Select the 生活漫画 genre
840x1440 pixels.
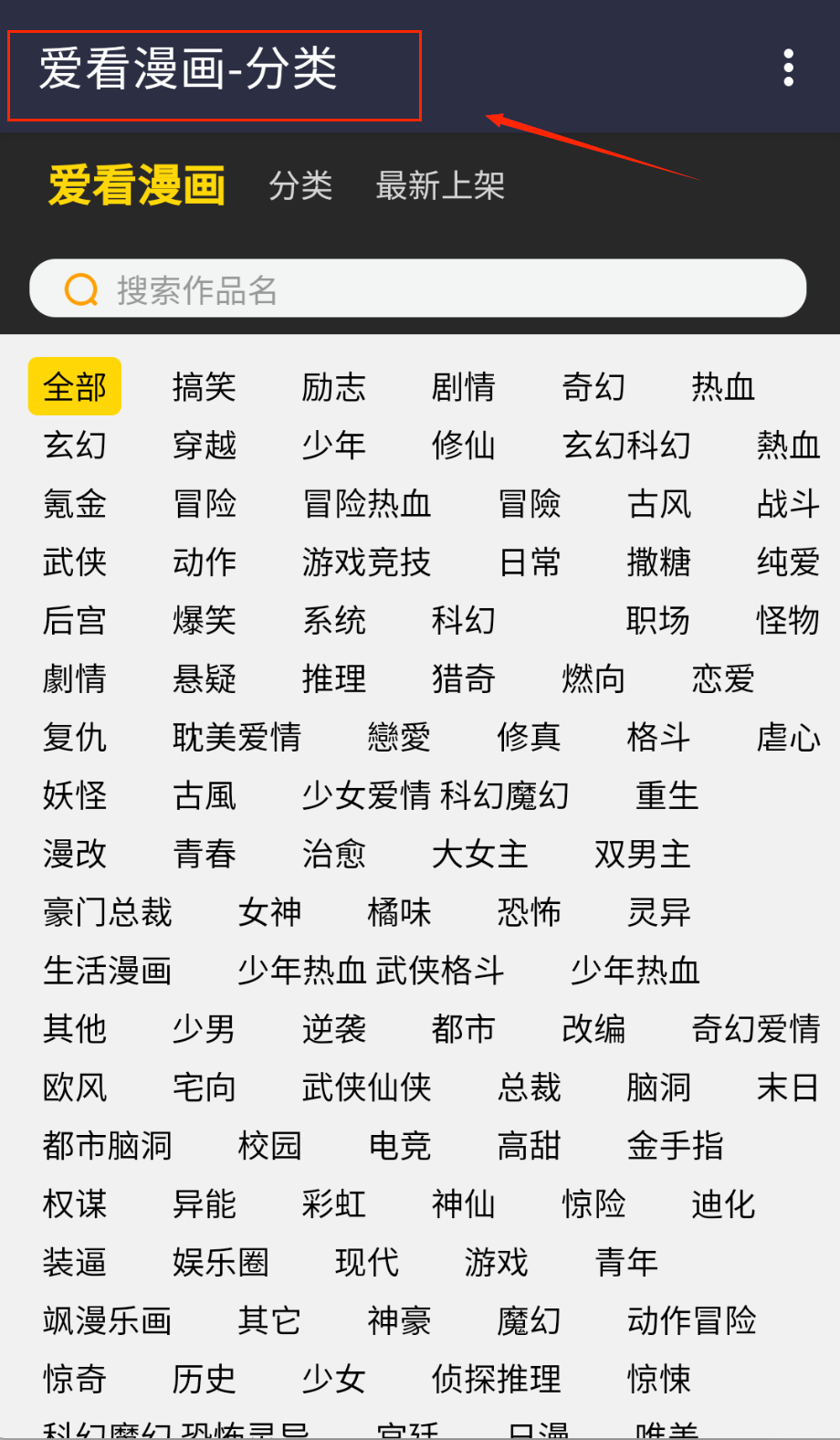[x=108, y=972]
